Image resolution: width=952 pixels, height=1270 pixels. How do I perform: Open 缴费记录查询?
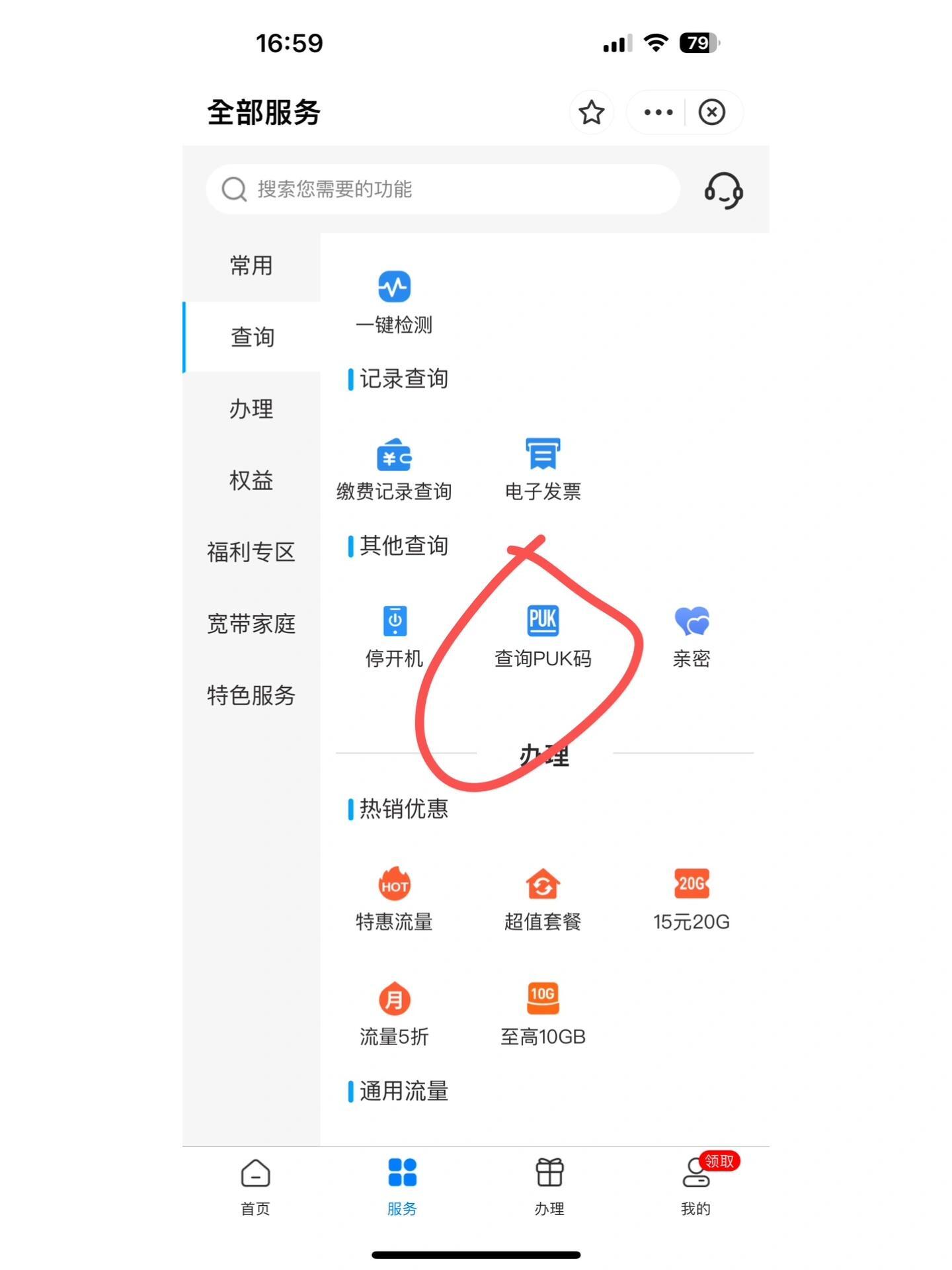click(x=394, y=468)
